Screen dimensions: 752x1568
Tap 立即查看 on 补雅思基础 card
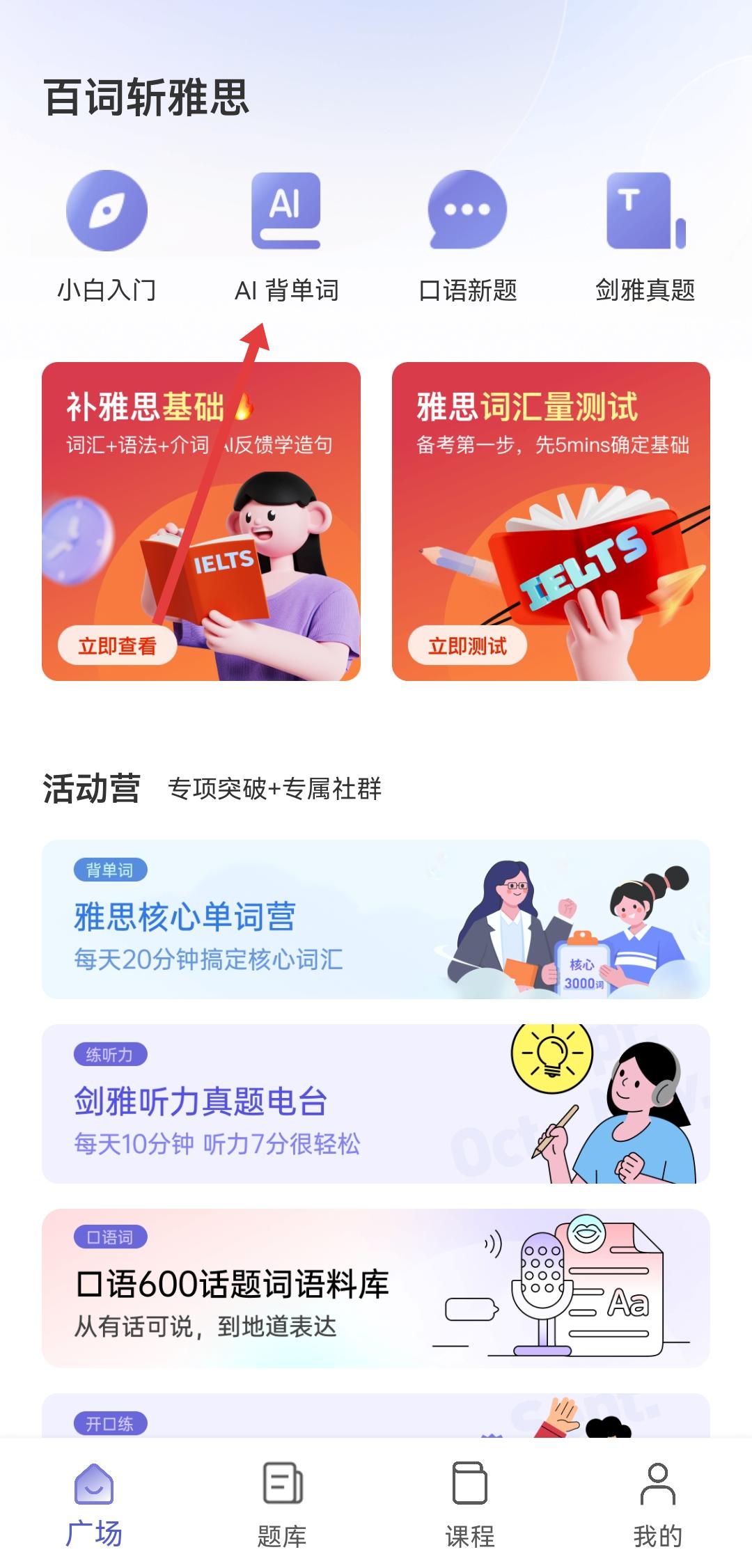coord(117,645)
